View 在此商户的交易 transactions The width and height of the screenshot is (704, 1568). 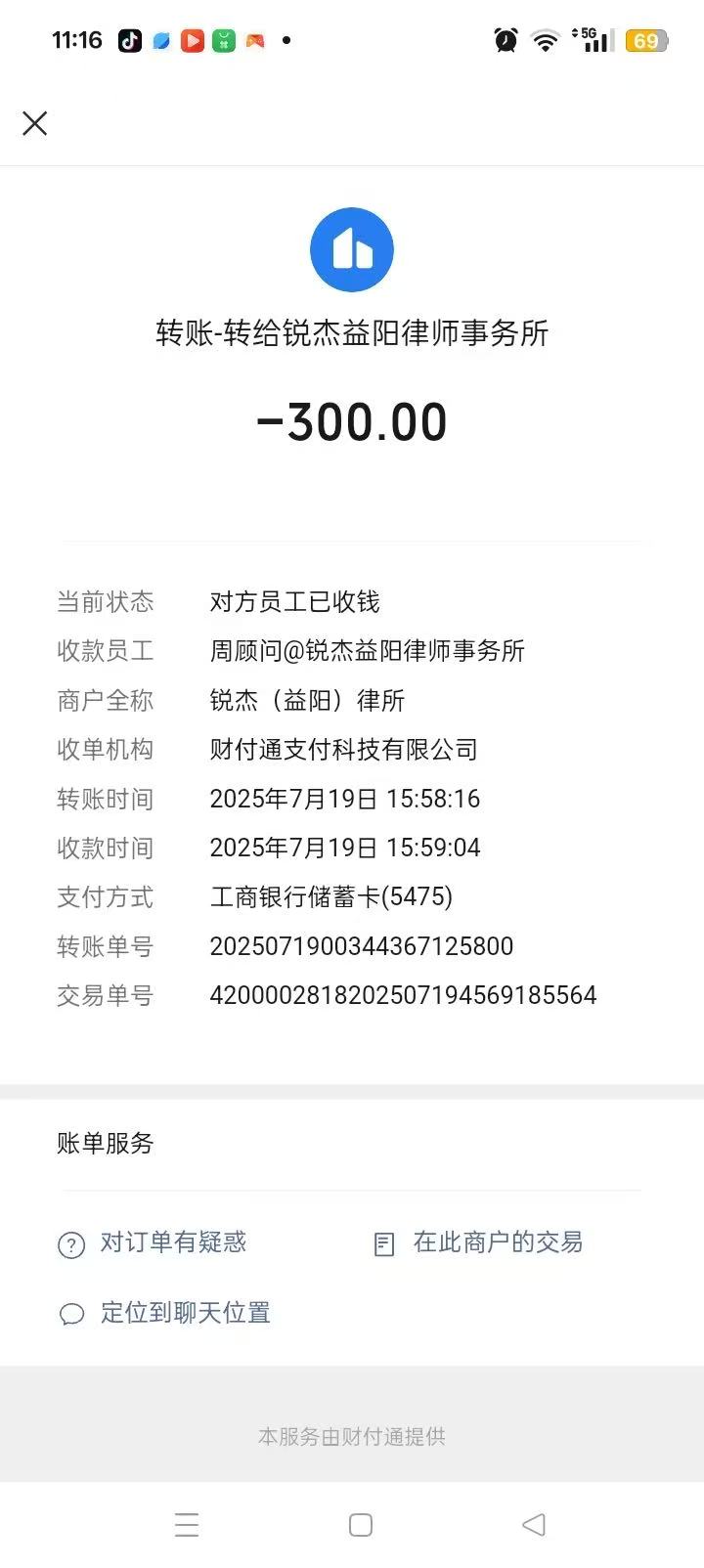479,1242
